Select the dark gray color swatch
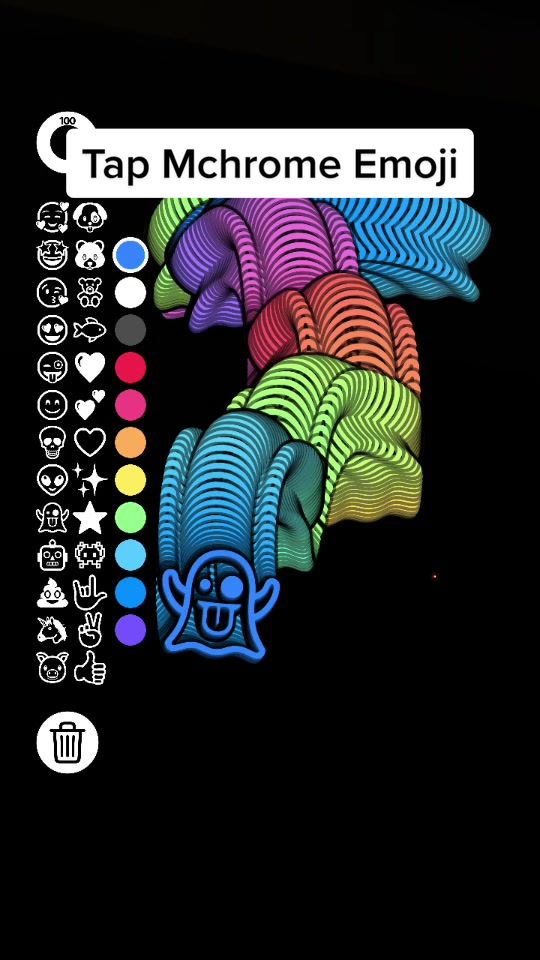The height and width of the screenshot is (960, 540). pyautogui.click(x=130, y=330)
